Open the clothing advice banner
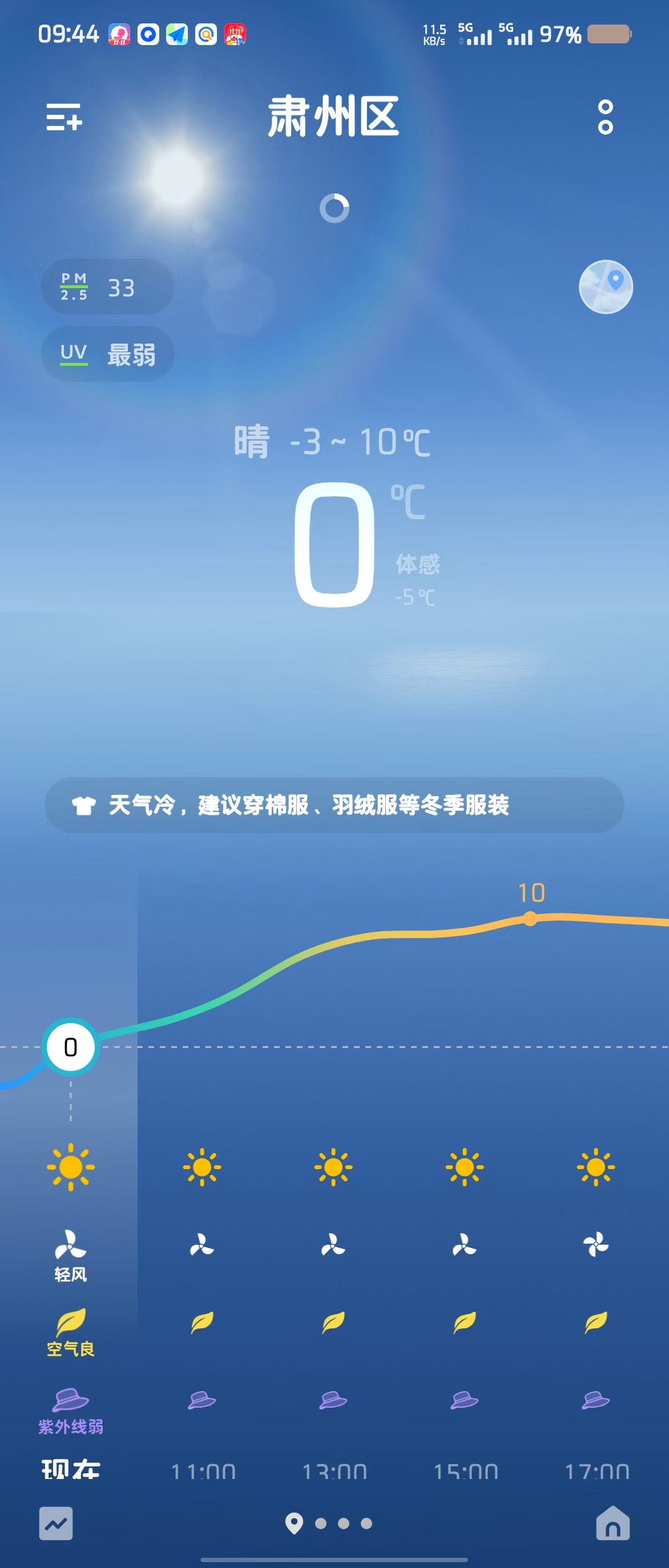The width and height of the screenshot is (669, 1568). pos(333,805)
